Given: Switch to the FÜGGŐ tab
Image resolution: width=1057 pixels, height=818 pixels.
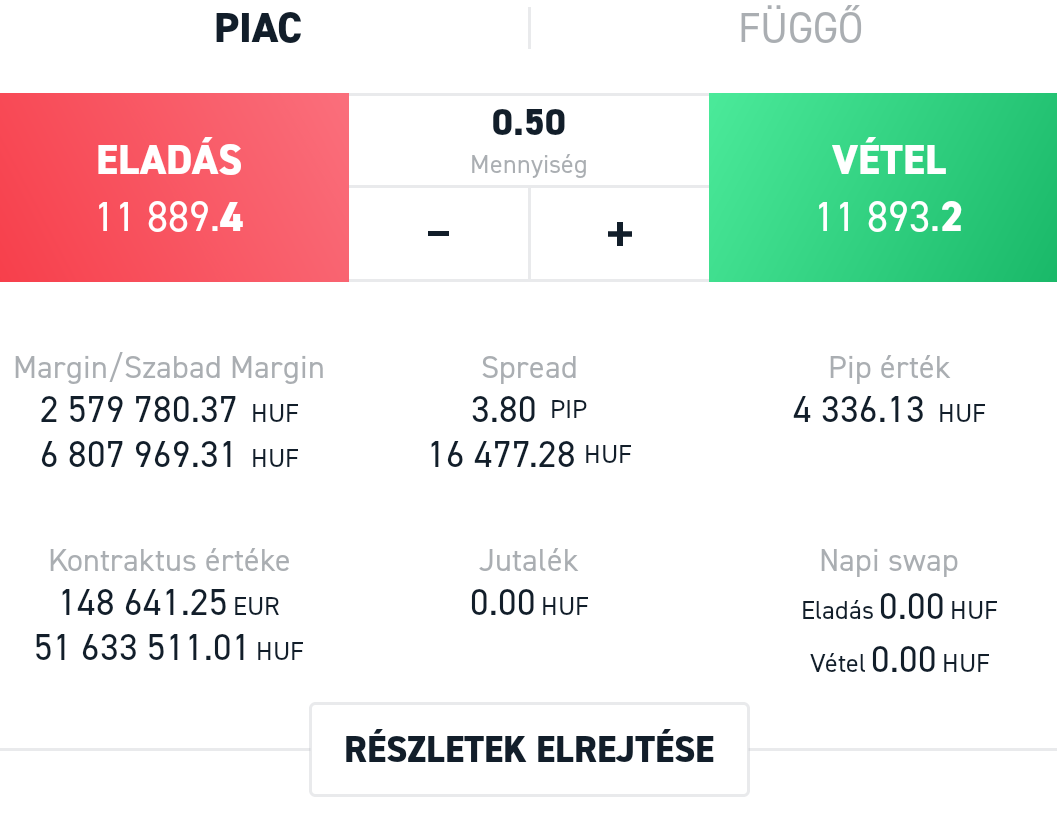Looking at the screenshot, I should click(x=800, y=28).
